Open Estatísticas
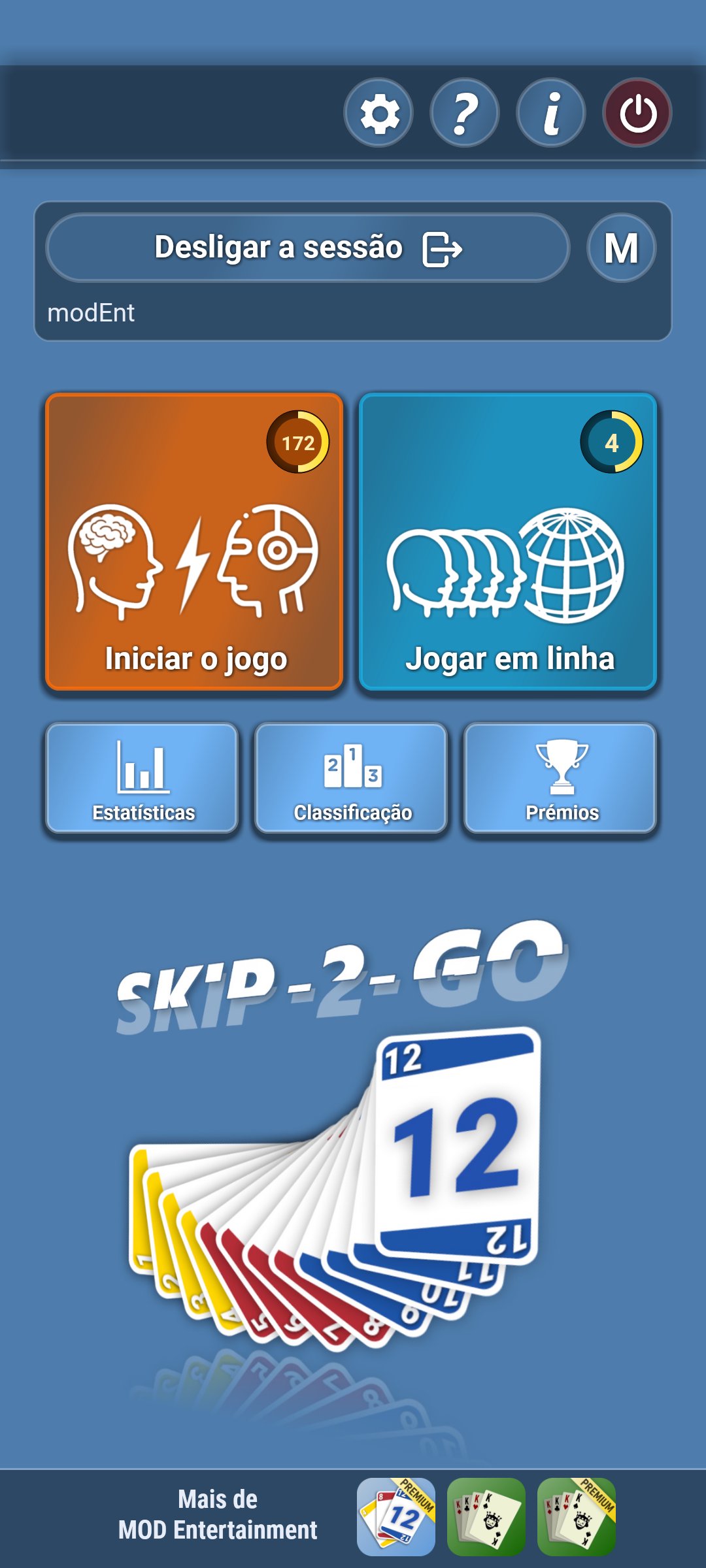Screen dimensions: 706x1568 tap(142, 778)
